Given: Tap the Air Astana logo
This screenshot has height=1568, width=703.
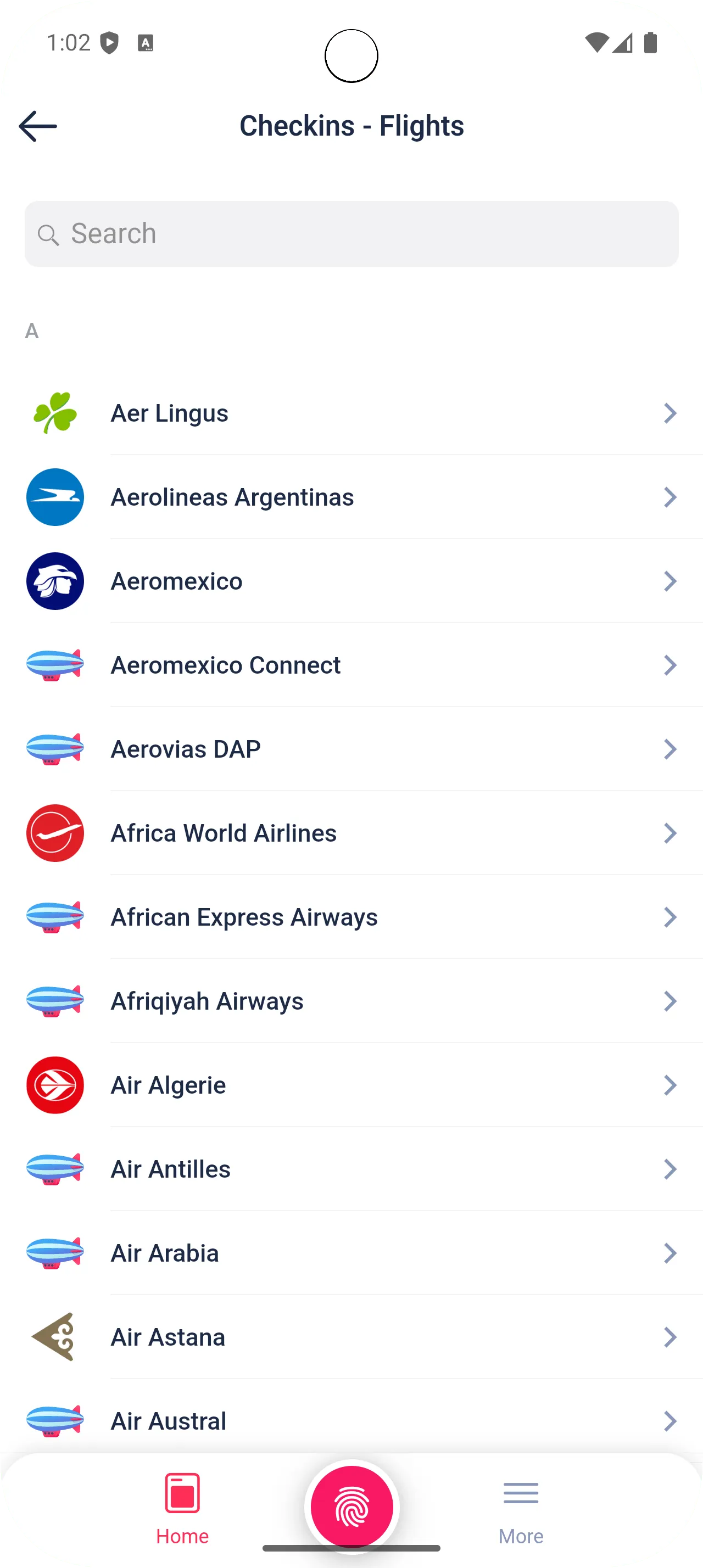Looking at the screenshot, I should [55, 1337].
